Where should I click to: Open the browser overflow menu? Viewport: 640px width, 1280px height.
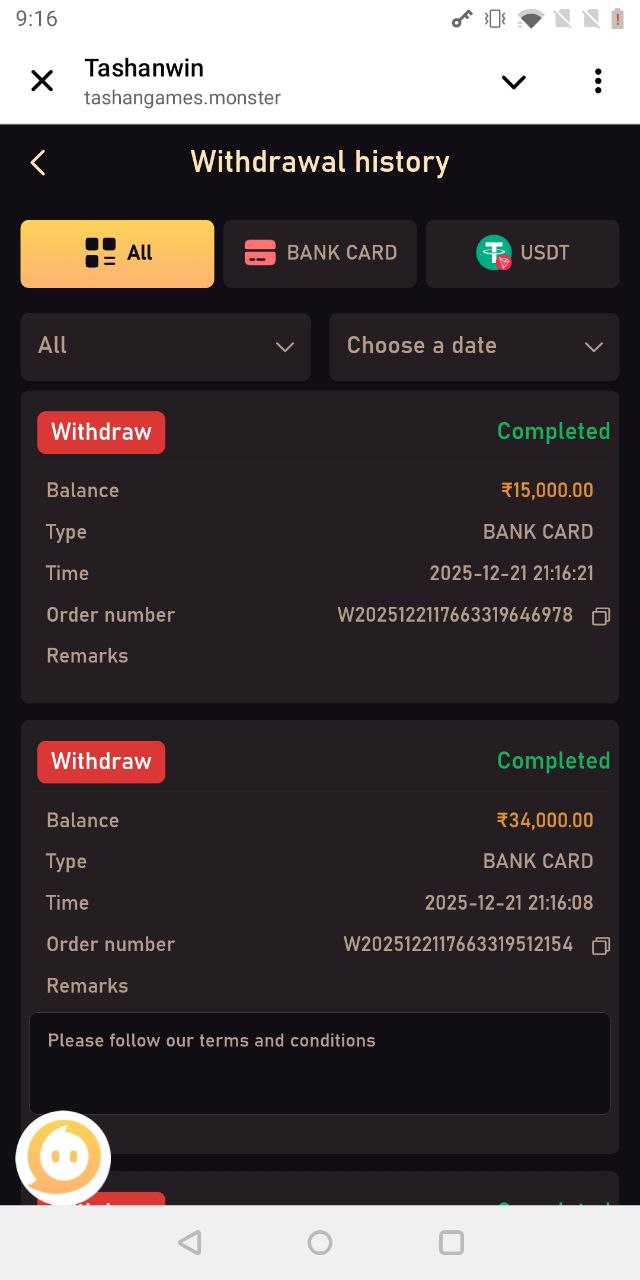pos(598,81)
